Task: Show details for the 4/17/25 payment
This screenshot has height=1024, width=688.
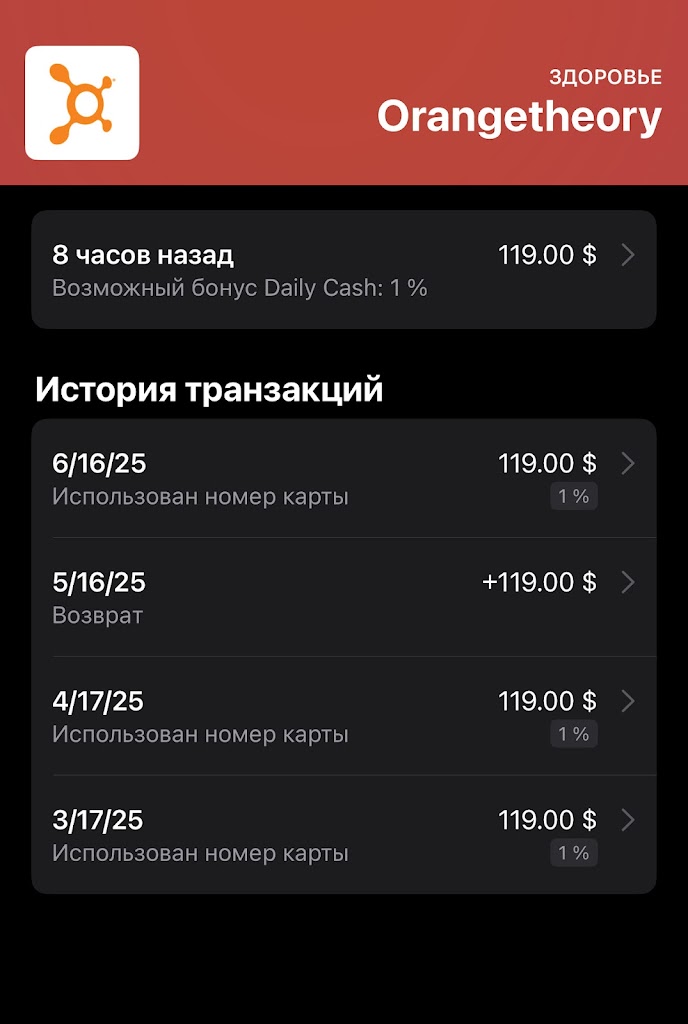Action: point(343,716)
